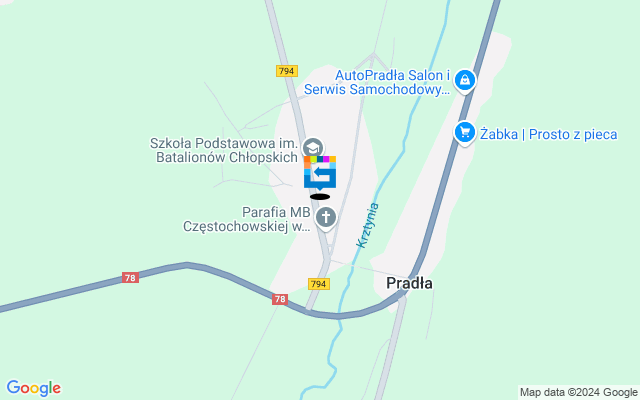Tap the Szkoła Podstawowa school marker

coord(312,148)
